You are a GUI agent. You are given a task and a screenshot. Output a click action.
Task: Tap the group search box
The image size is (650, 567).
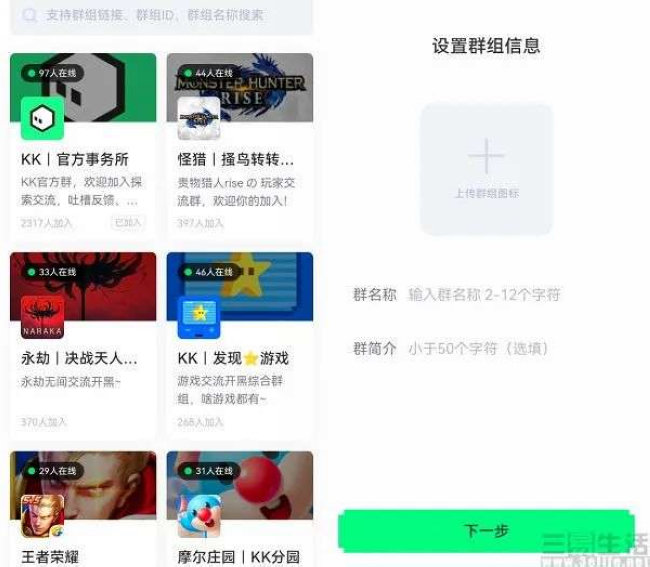160,16
